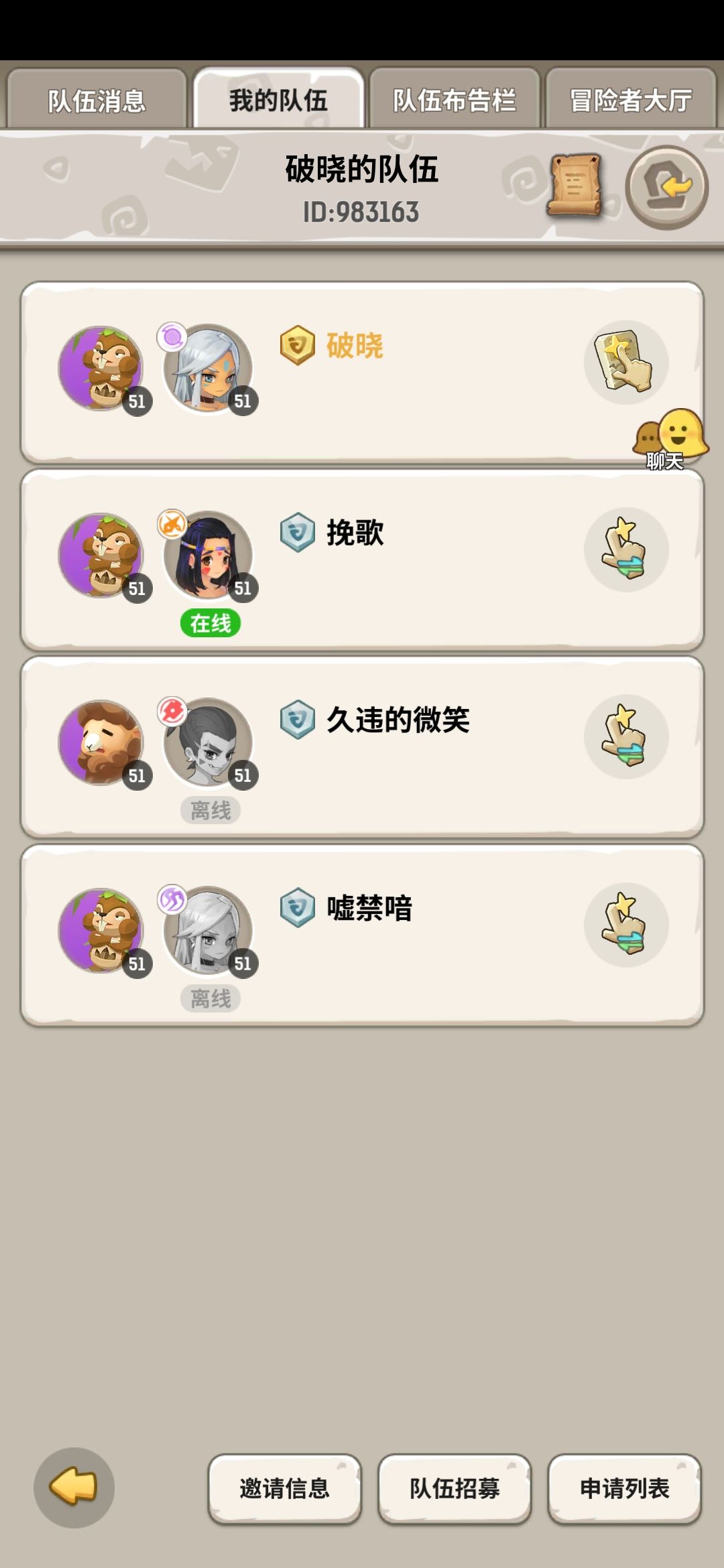Tap the gold leader badge next to 破晓
Viewport: 724px width, 1568px height.
297,346
